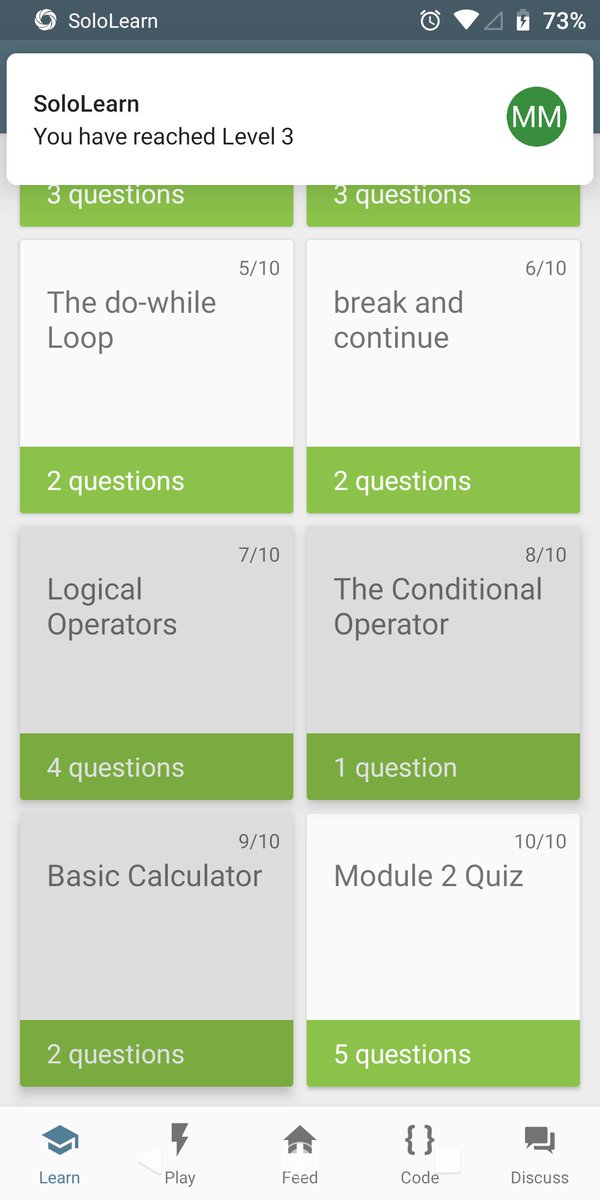The image size is (600, 1200).
Task: Open the do-while Loop lesson
Action: [156, 375]
